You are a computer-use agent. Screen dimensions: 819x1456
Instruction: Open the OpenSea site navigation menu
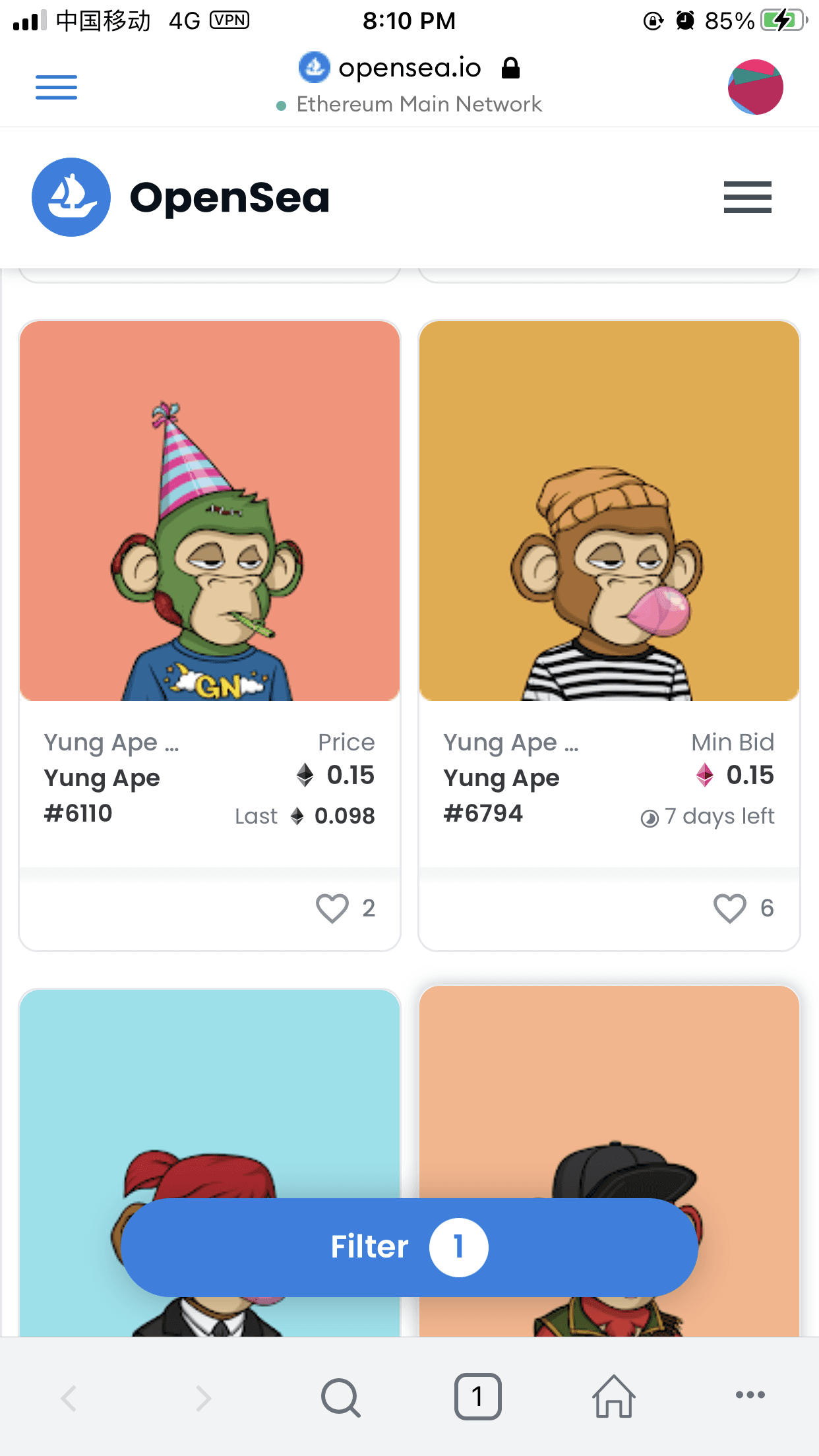[747, 197]
